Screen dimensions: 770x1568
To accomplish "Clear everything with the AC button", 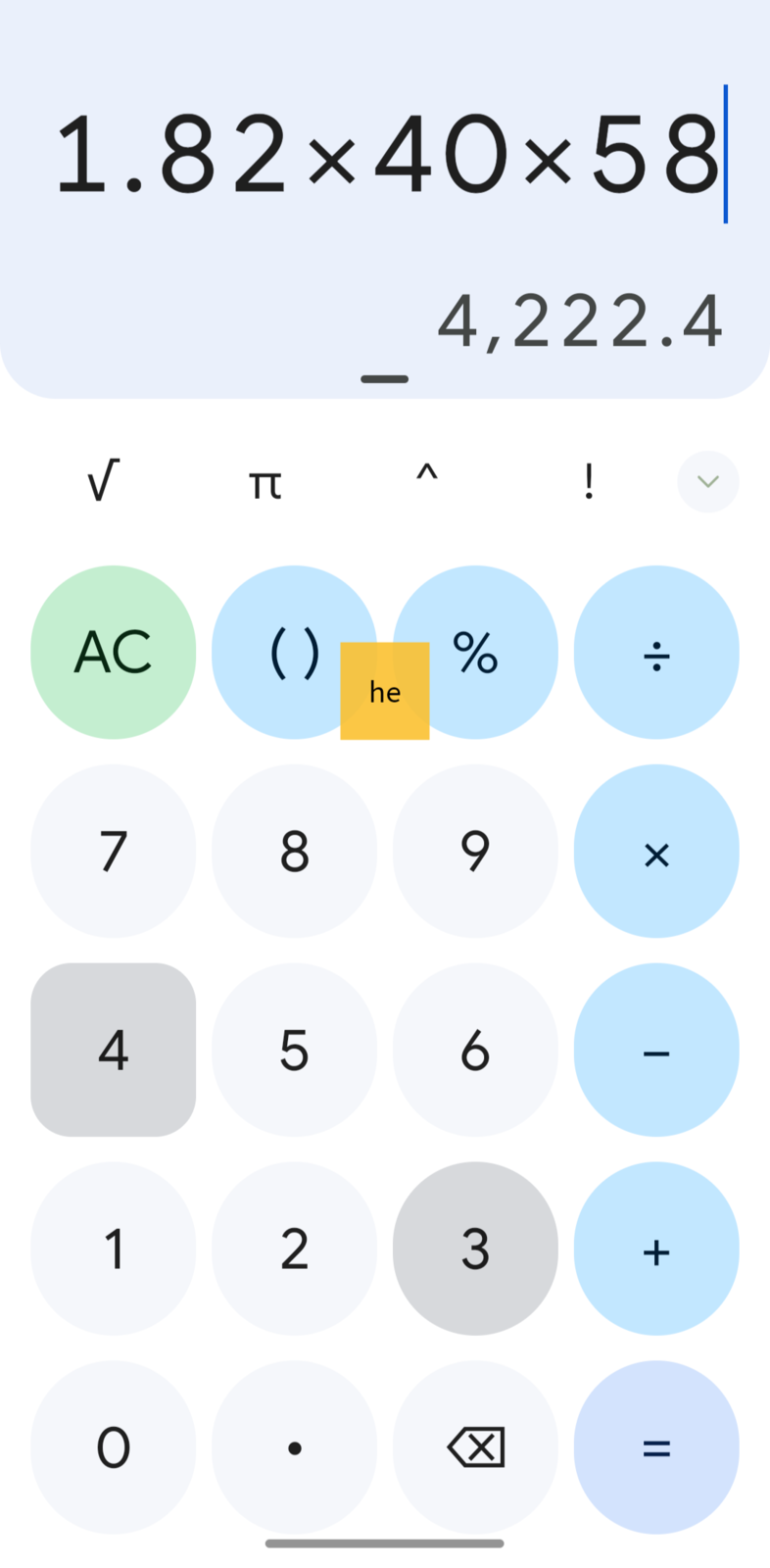I will (x=114, y=652).
